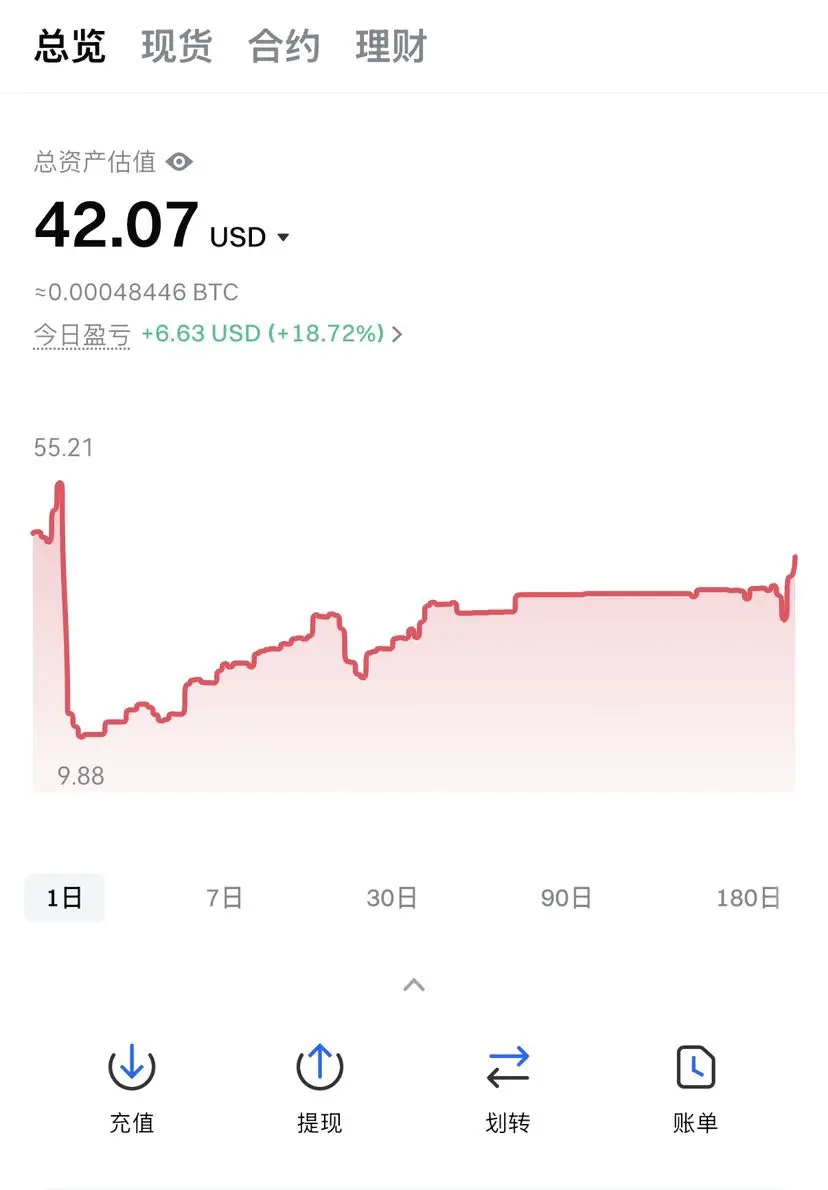Switch to the 总览 tab

[x=70, y=47]
